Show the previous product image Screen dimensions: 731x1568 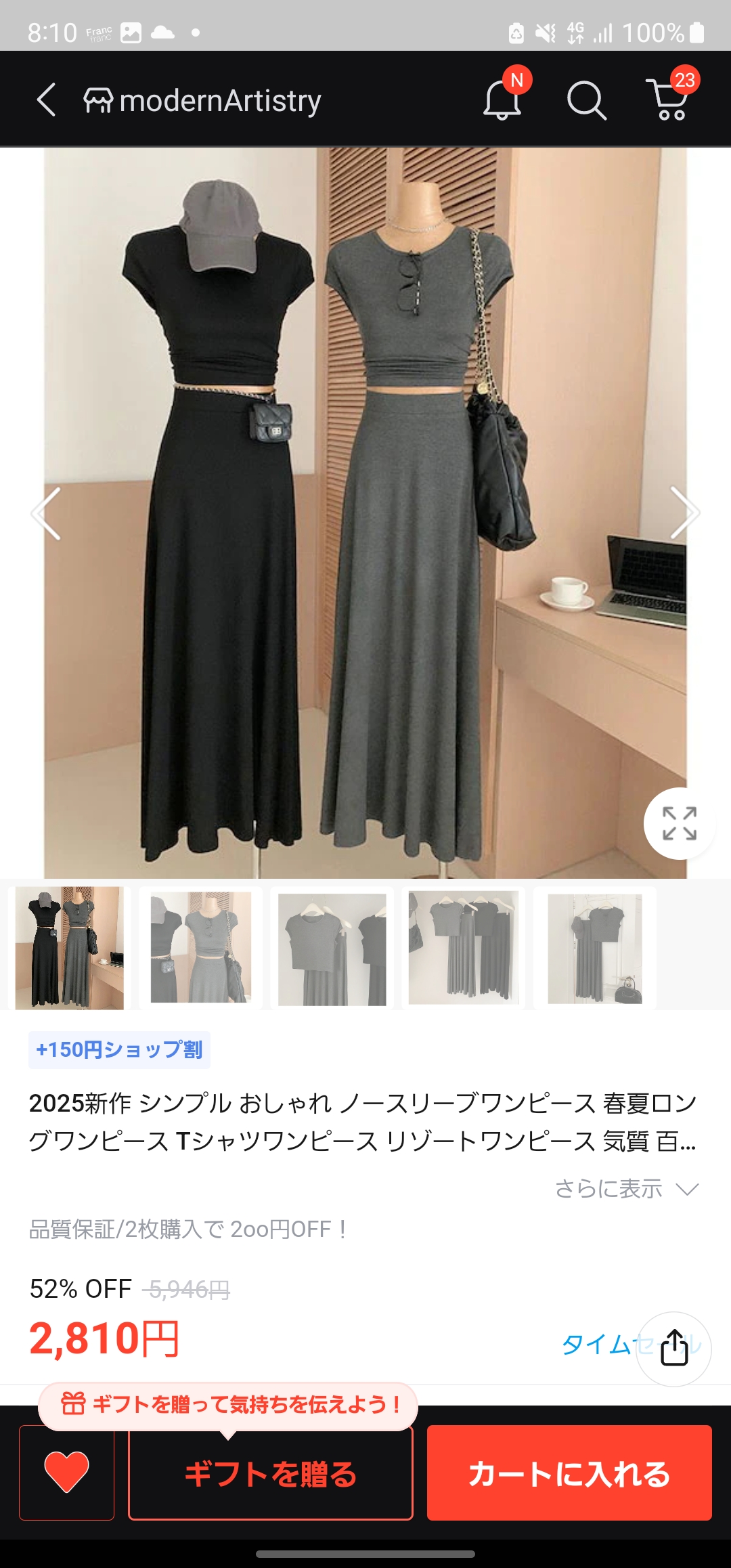[46, 513]
